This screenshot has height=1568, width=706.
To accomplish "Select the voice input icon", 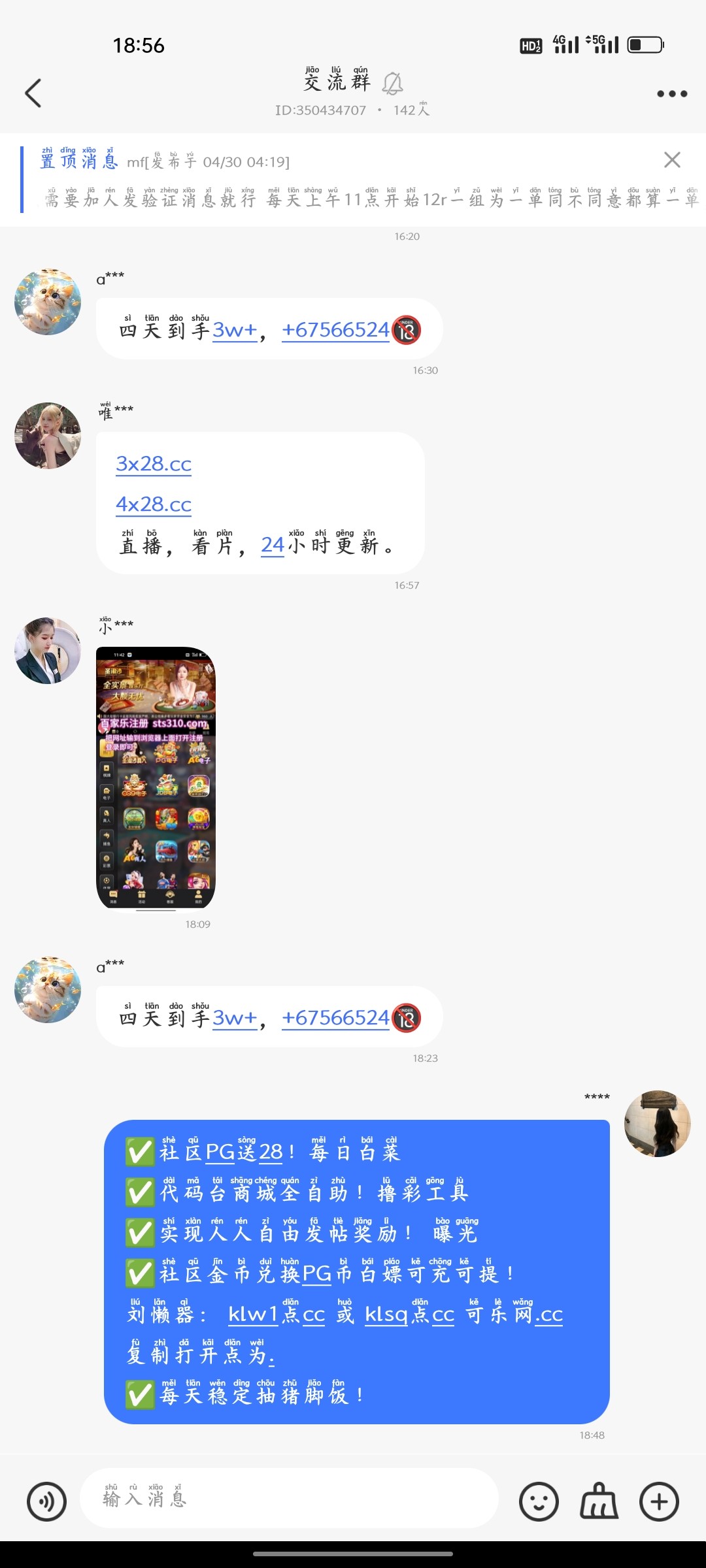I will pyautogui.click(x=47, y=1501).
